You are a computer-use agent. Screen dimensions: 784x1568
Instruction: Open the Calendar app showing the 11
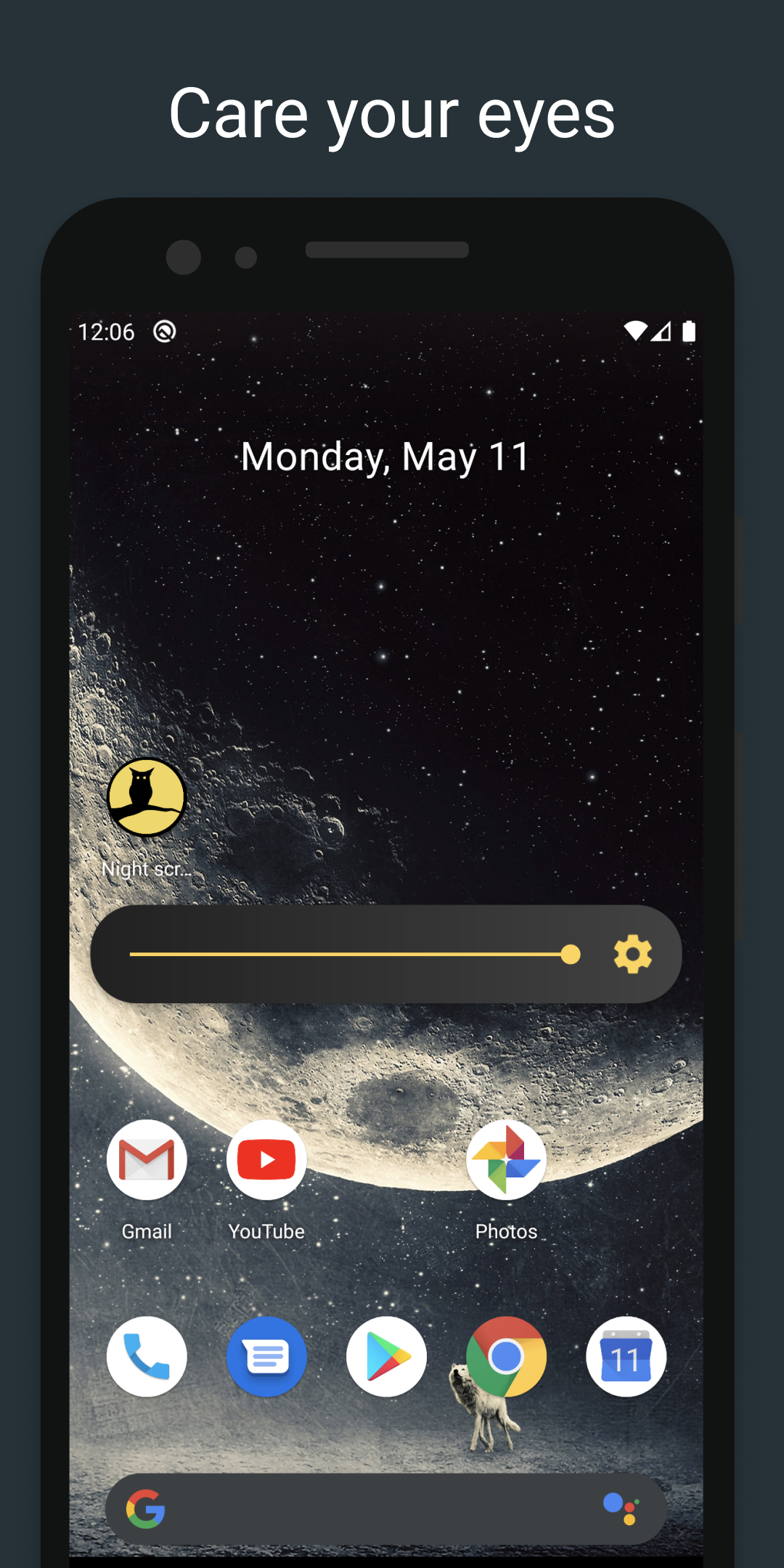click(x=626, y=1357)
